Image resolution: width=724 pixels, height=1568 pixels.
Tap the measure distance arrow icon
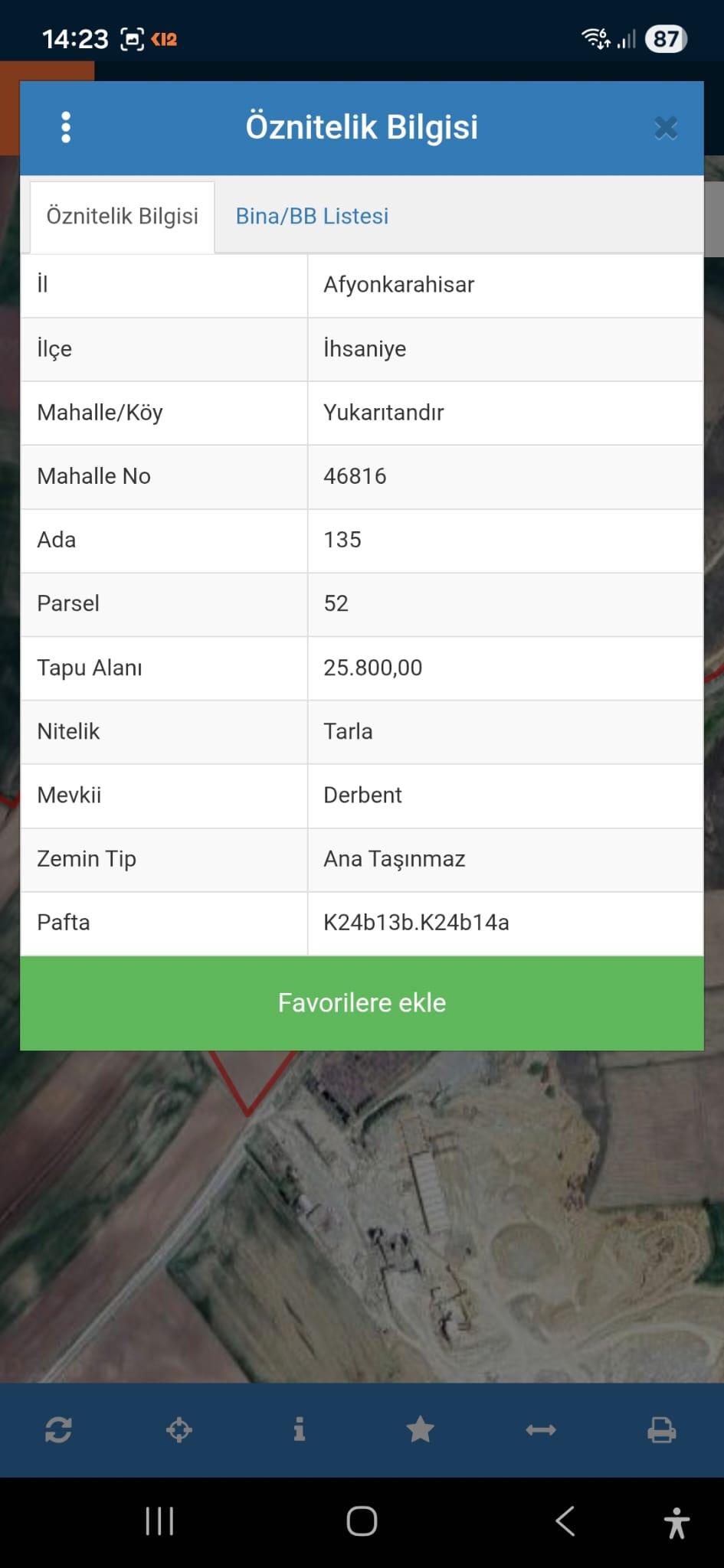(x=541, y=1429)
